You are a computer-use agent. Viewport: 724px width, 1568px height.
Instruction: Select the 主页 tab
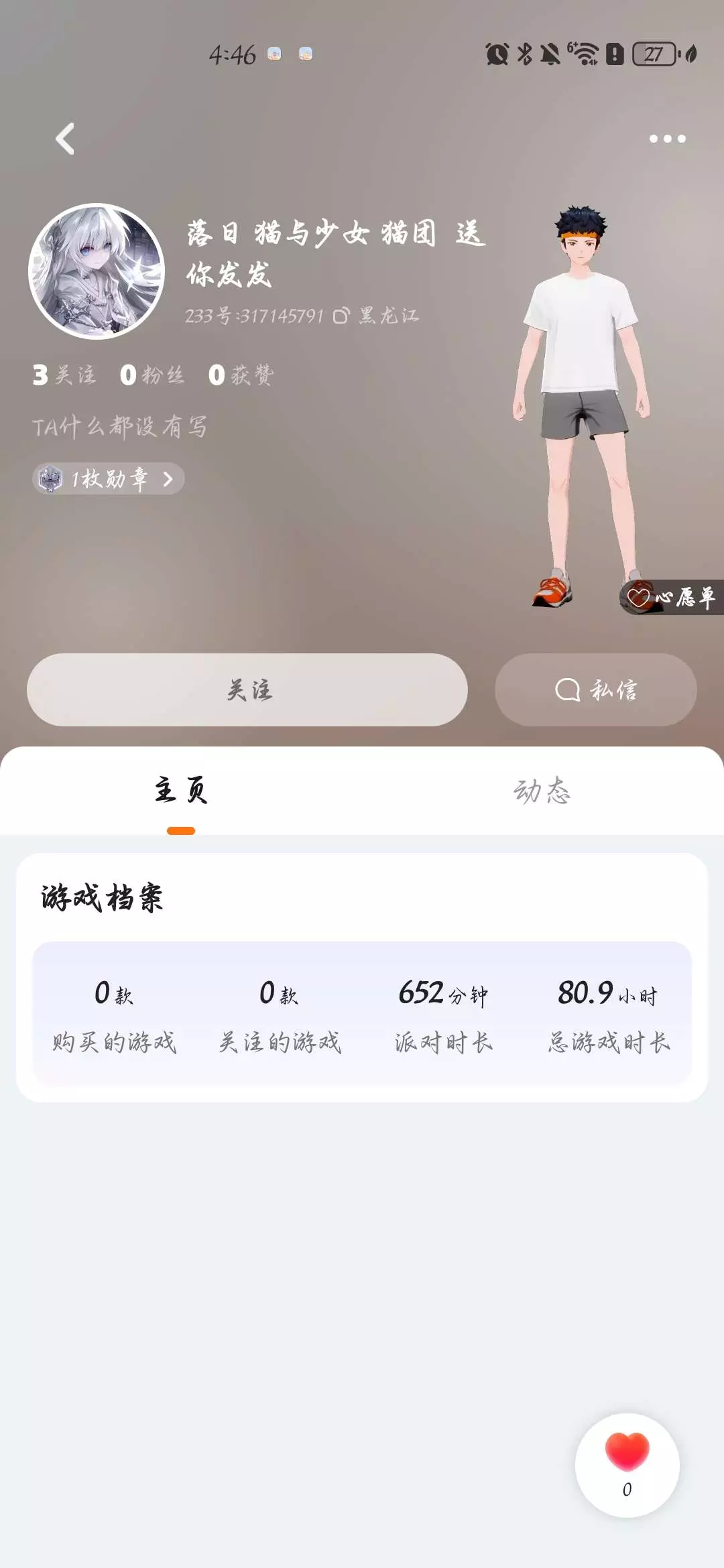point(181,791)
